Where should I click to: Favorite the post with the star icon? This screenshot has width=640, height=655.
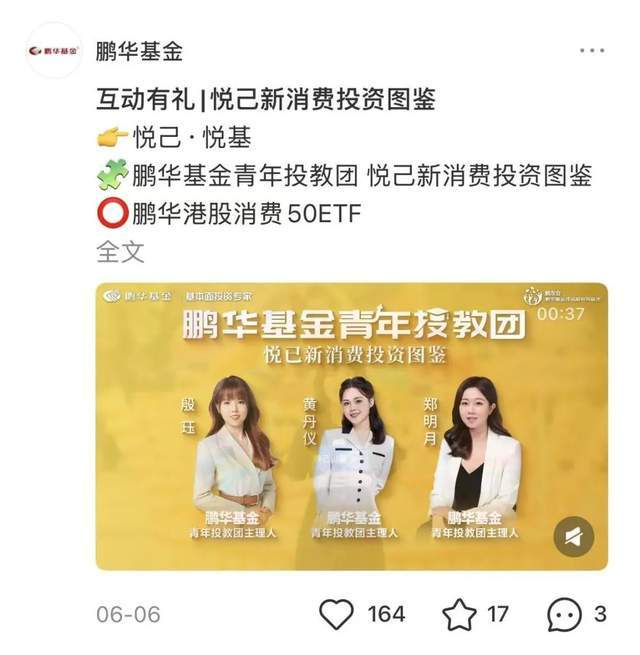[460, 614]
